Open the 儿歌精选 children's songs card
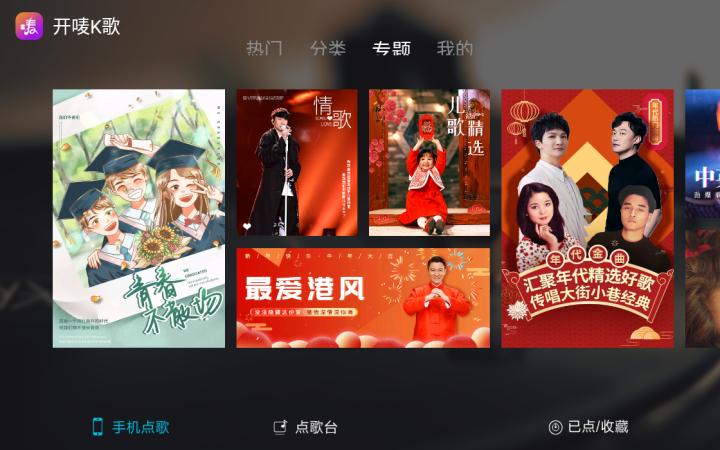Viewport: 720px width, 450px height. click(429, 163)
